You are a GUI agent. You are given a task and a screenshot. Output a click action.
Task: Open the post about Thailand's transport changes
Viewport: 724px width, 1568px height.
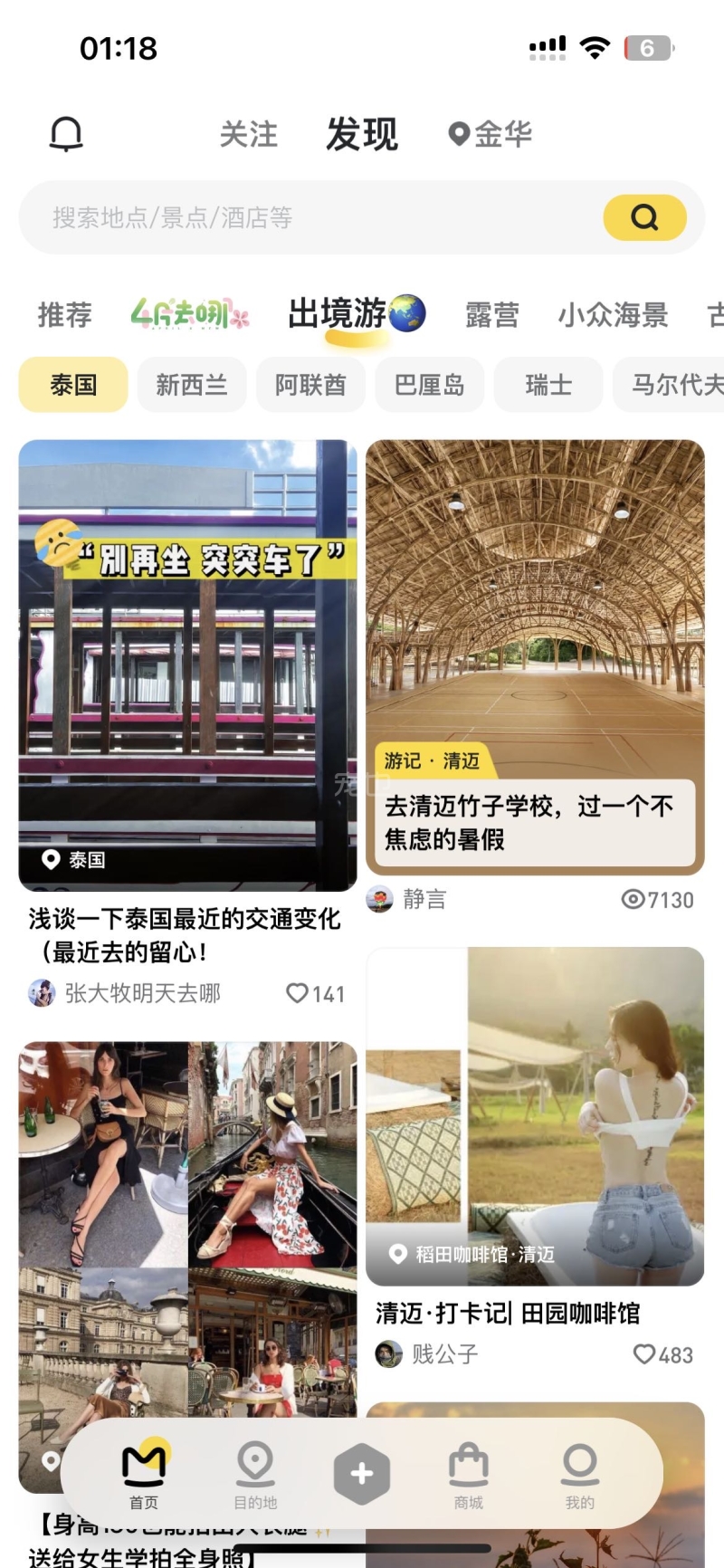(187, 665)
